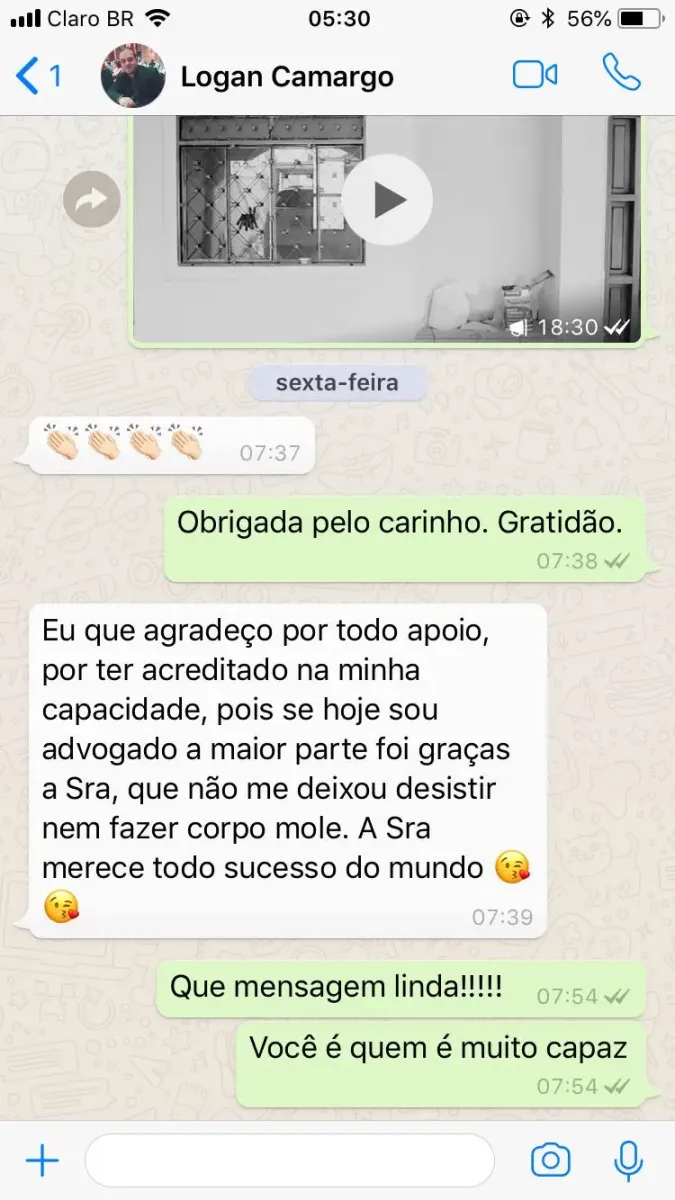Open the camera to take a photo

tap(550, 1160)
